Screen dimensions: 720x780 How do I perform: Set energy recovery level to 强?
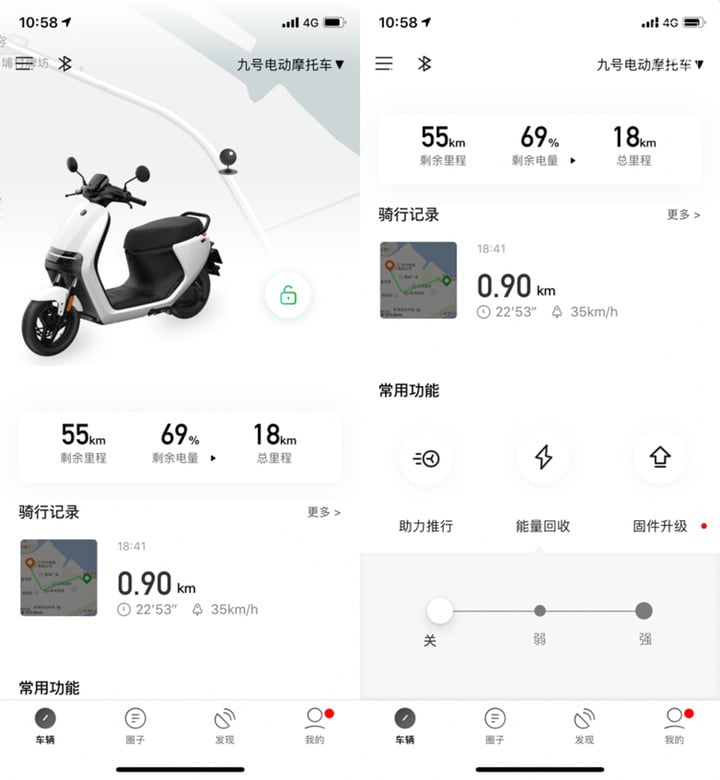(x=644, y=610)
